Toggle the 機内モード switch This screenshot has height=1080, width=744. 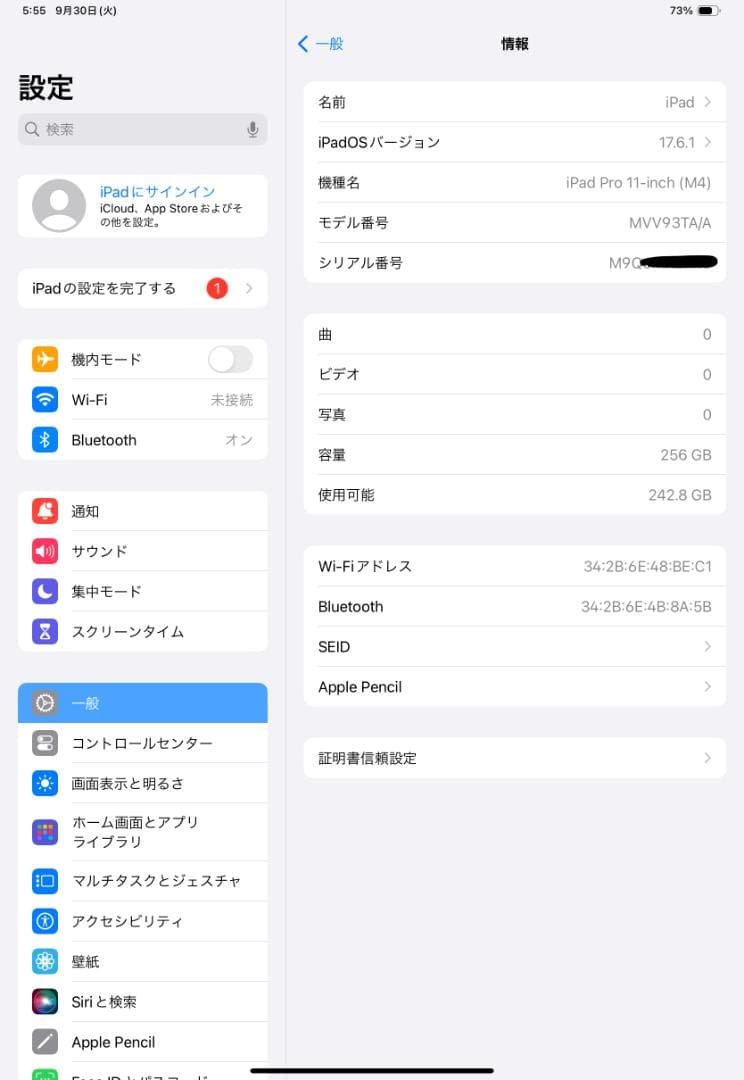230,359
